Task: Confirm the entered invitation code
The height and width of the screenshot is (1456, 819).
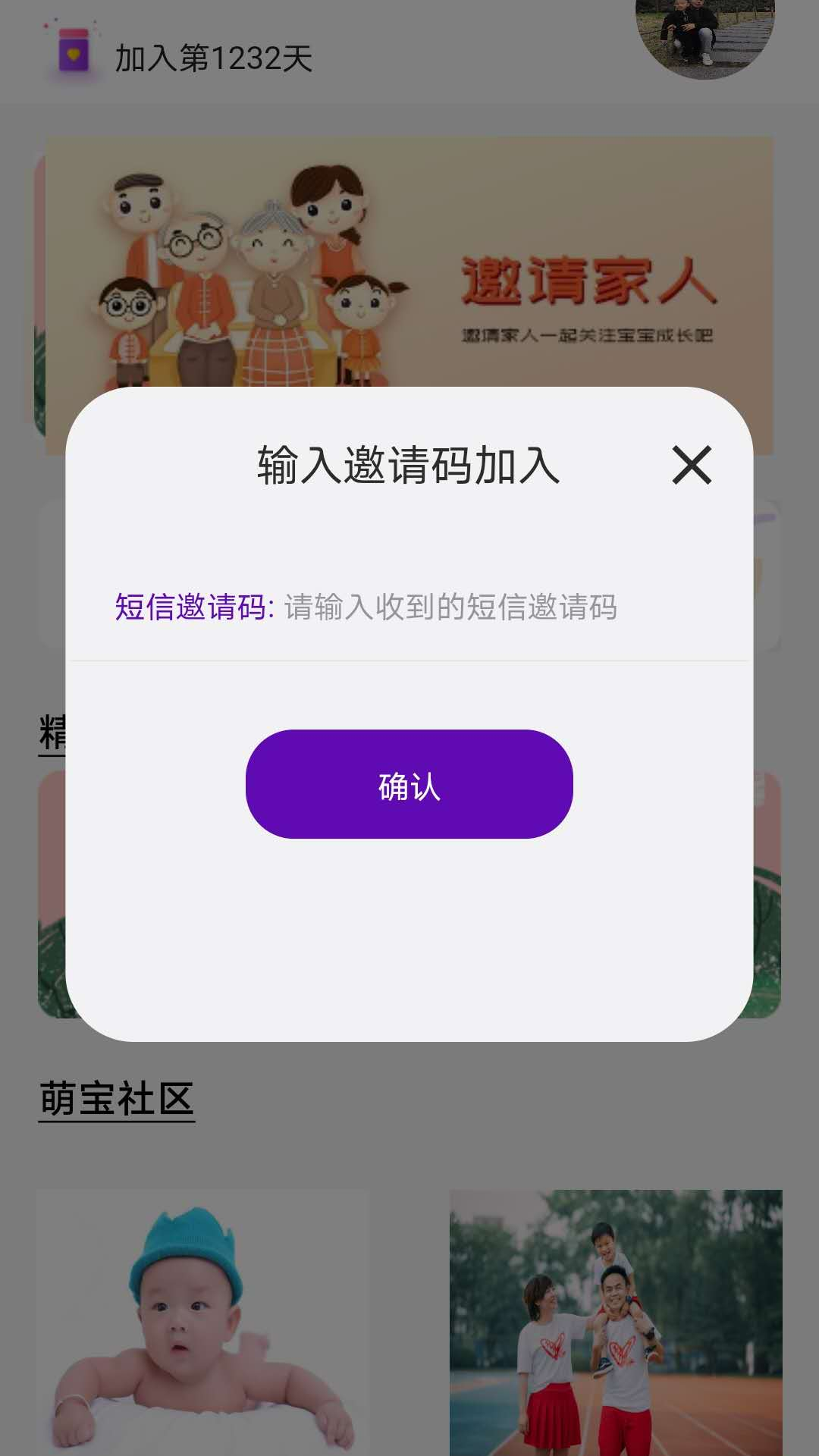Action: pos(409,784)
